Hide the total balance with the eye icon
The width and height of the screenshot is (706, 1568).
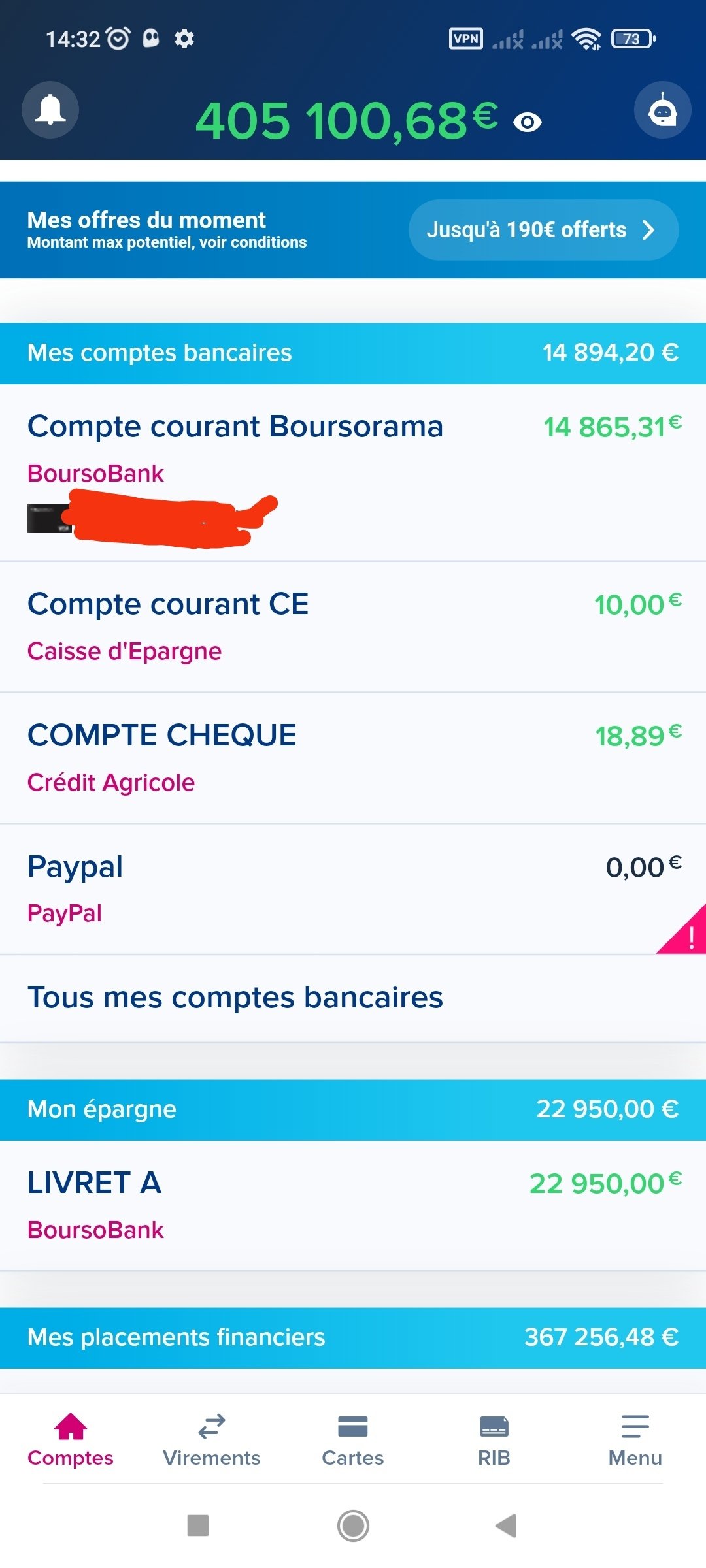click(x=528, y=122)
